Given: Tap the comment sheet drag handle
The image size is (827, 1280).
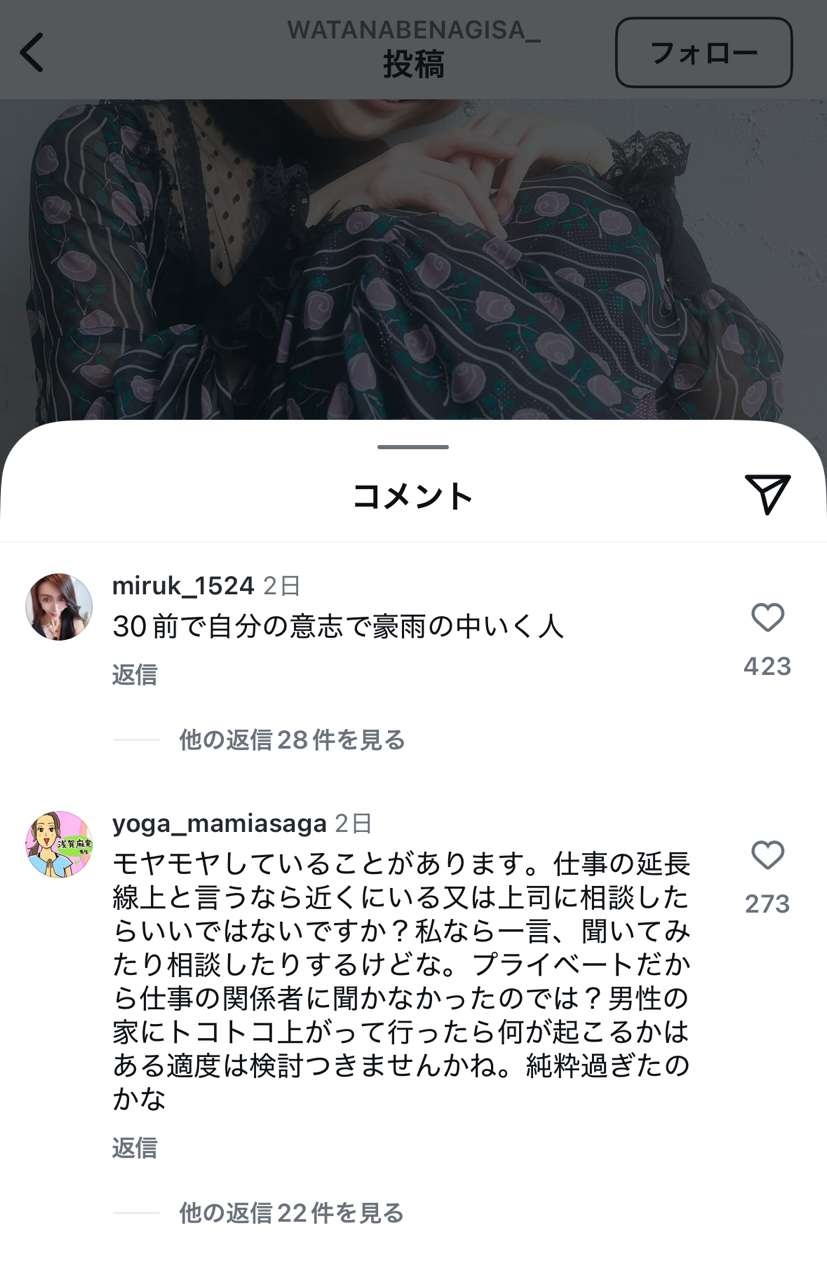Looking at the screenshot, I should (x=413, y=447).
